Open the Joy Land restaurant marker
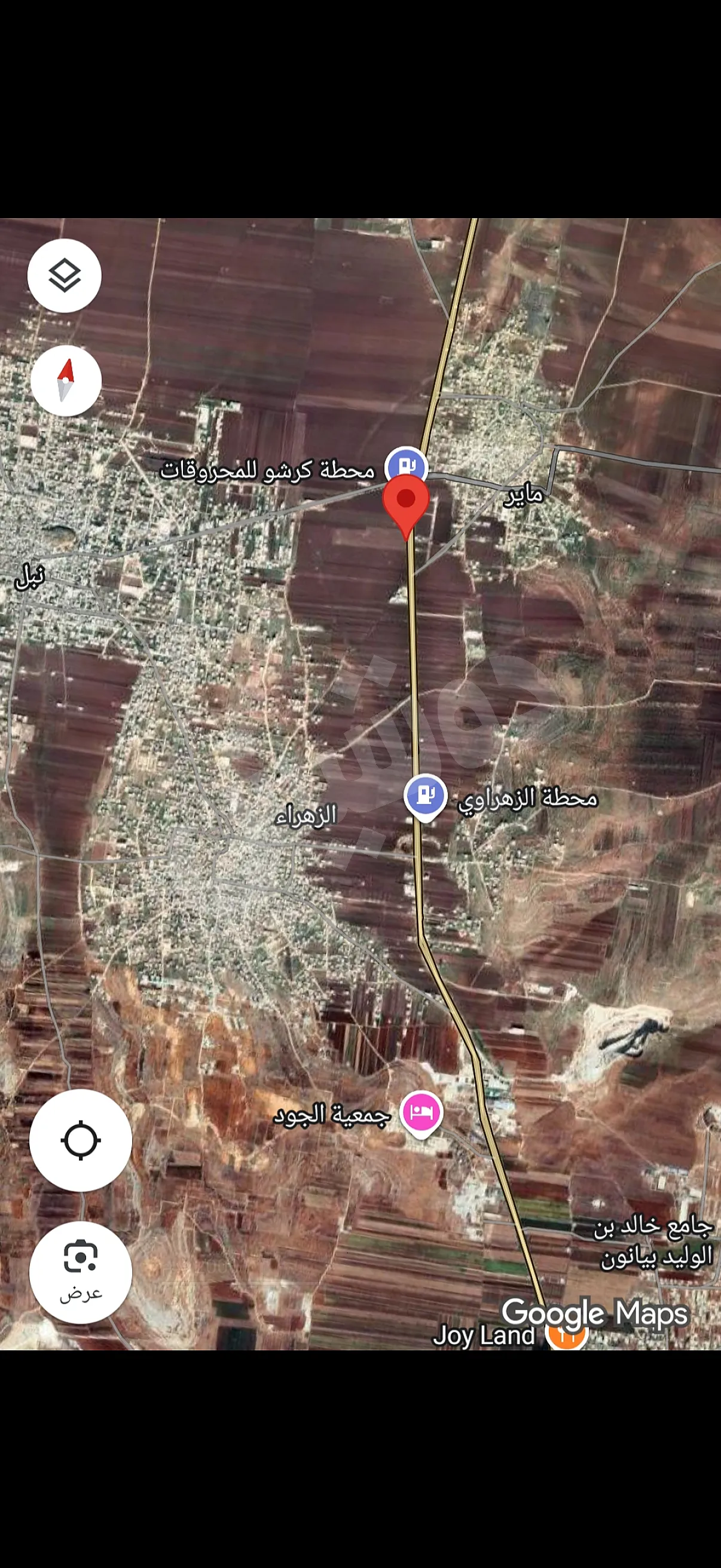The image size is (721, 1568). click(x=566, y=1338)
